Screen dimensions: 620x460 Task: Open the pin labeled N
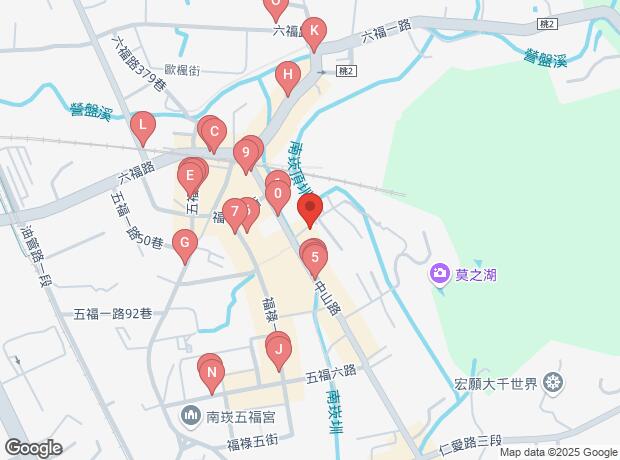pyautogui.click(x=211, y=375)
